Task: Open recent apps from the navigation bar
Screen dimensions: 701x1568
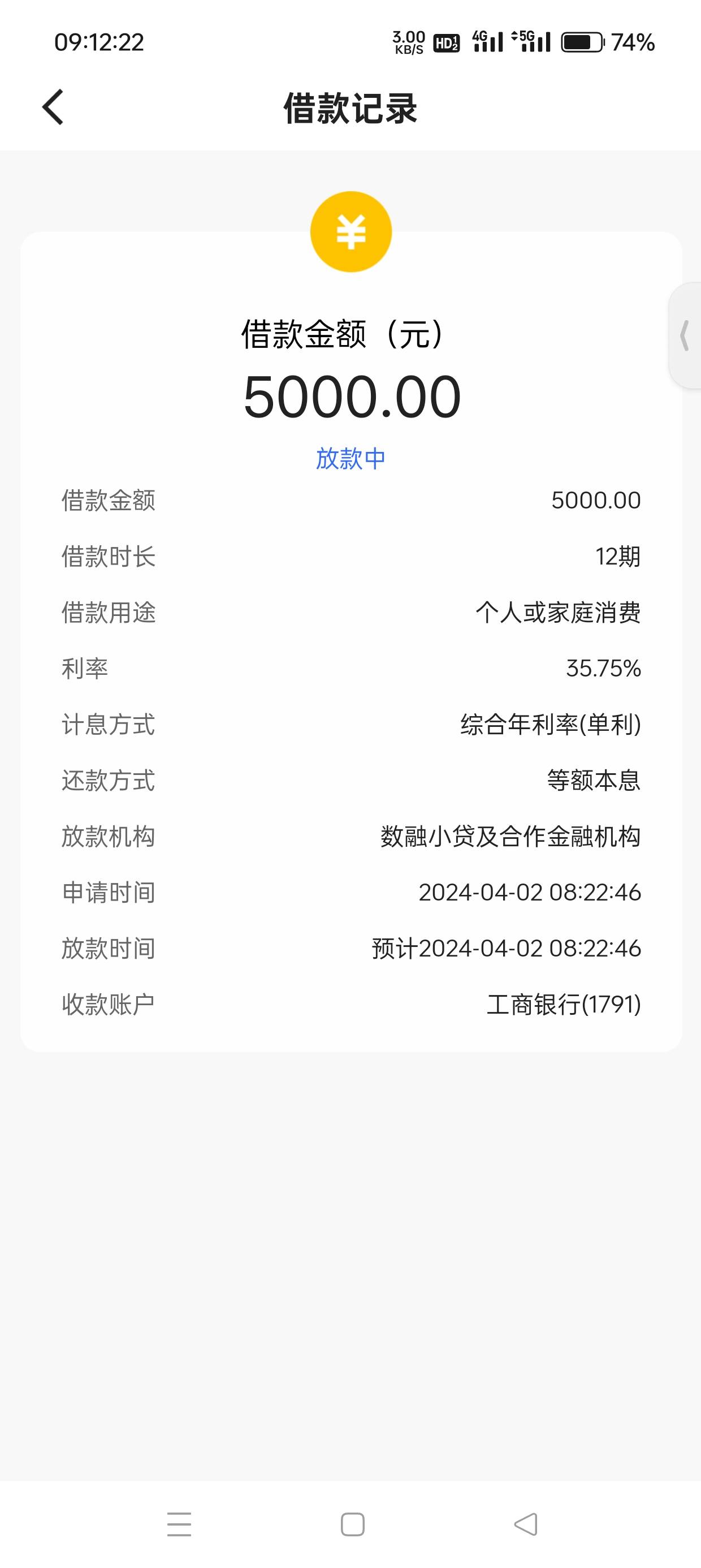Action: coord(180,1524)
